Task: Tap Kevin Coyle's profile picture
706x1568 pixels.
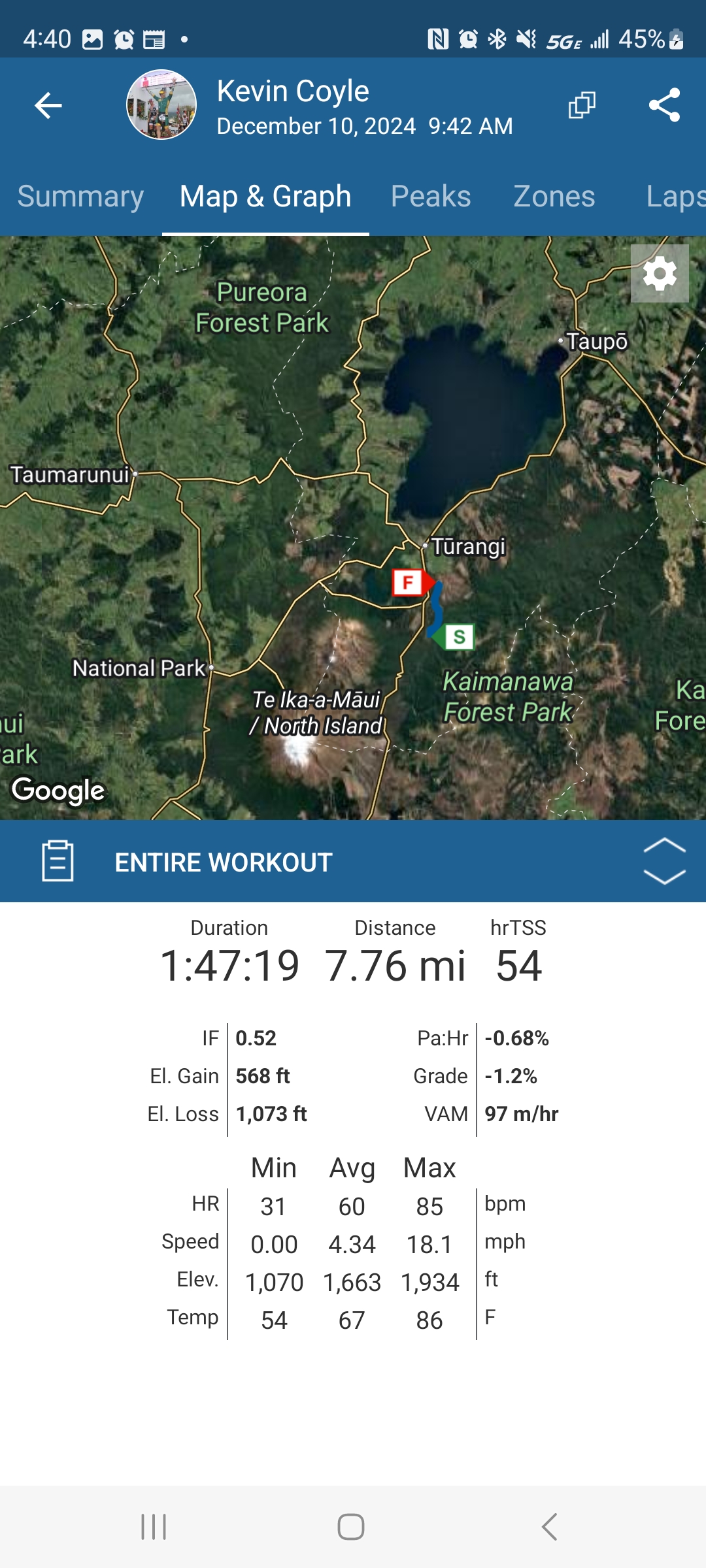Action: 161,105
